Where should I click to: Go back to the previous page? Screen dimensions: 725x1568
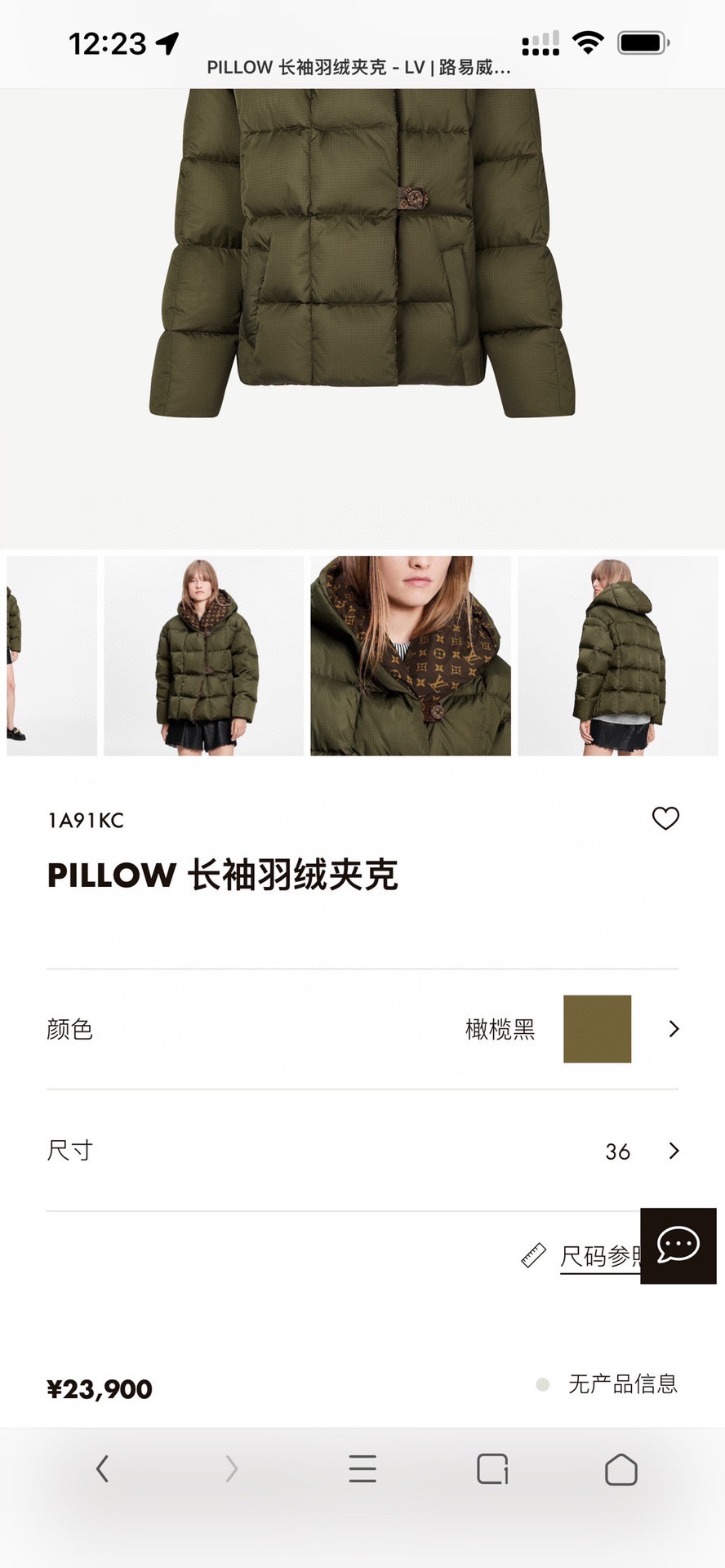pyautogui.click(x=102, y=1468)
